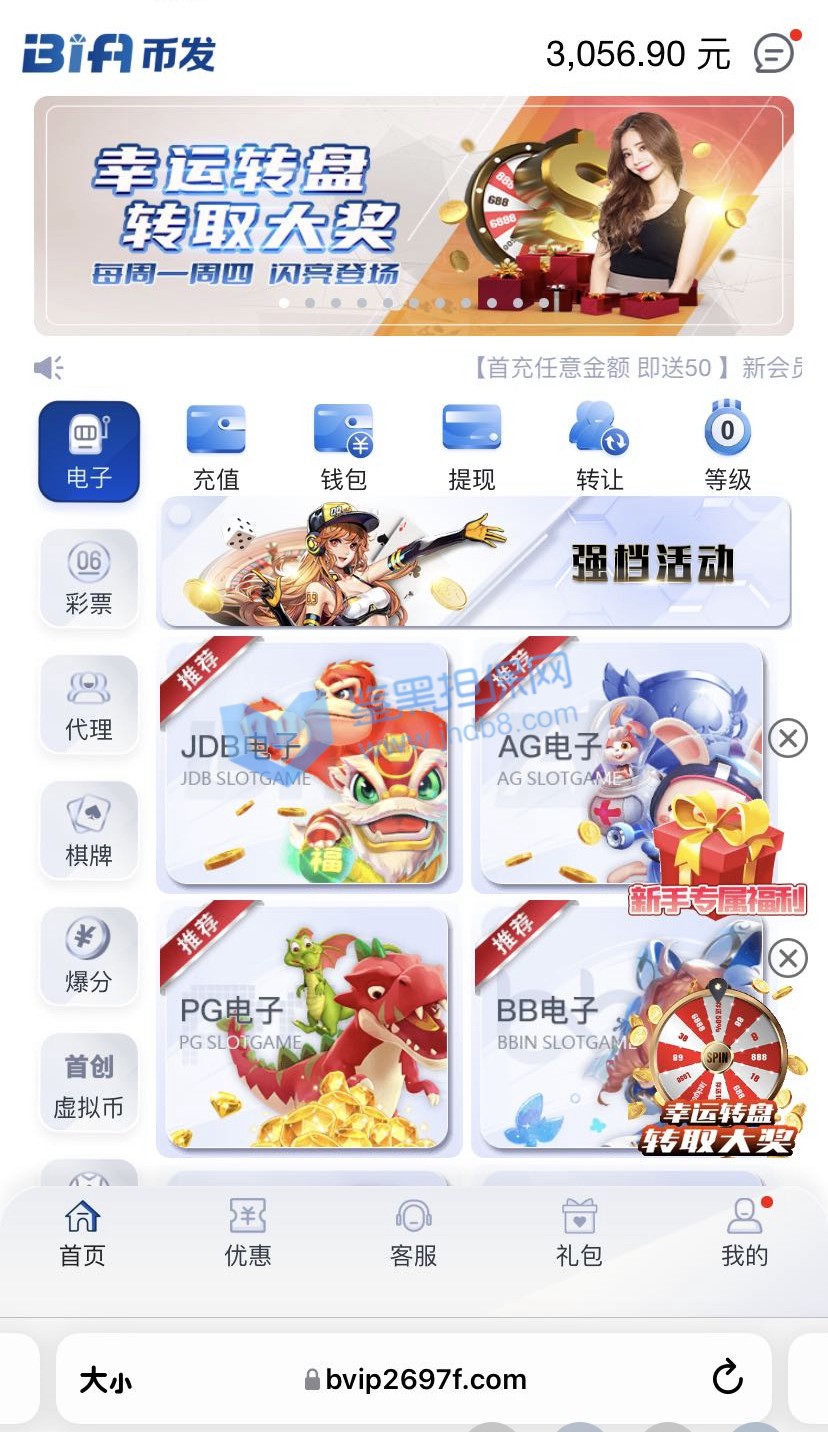Open the 转让 transfer option
Screen dimensions: 828x1432
click(599, 446)
